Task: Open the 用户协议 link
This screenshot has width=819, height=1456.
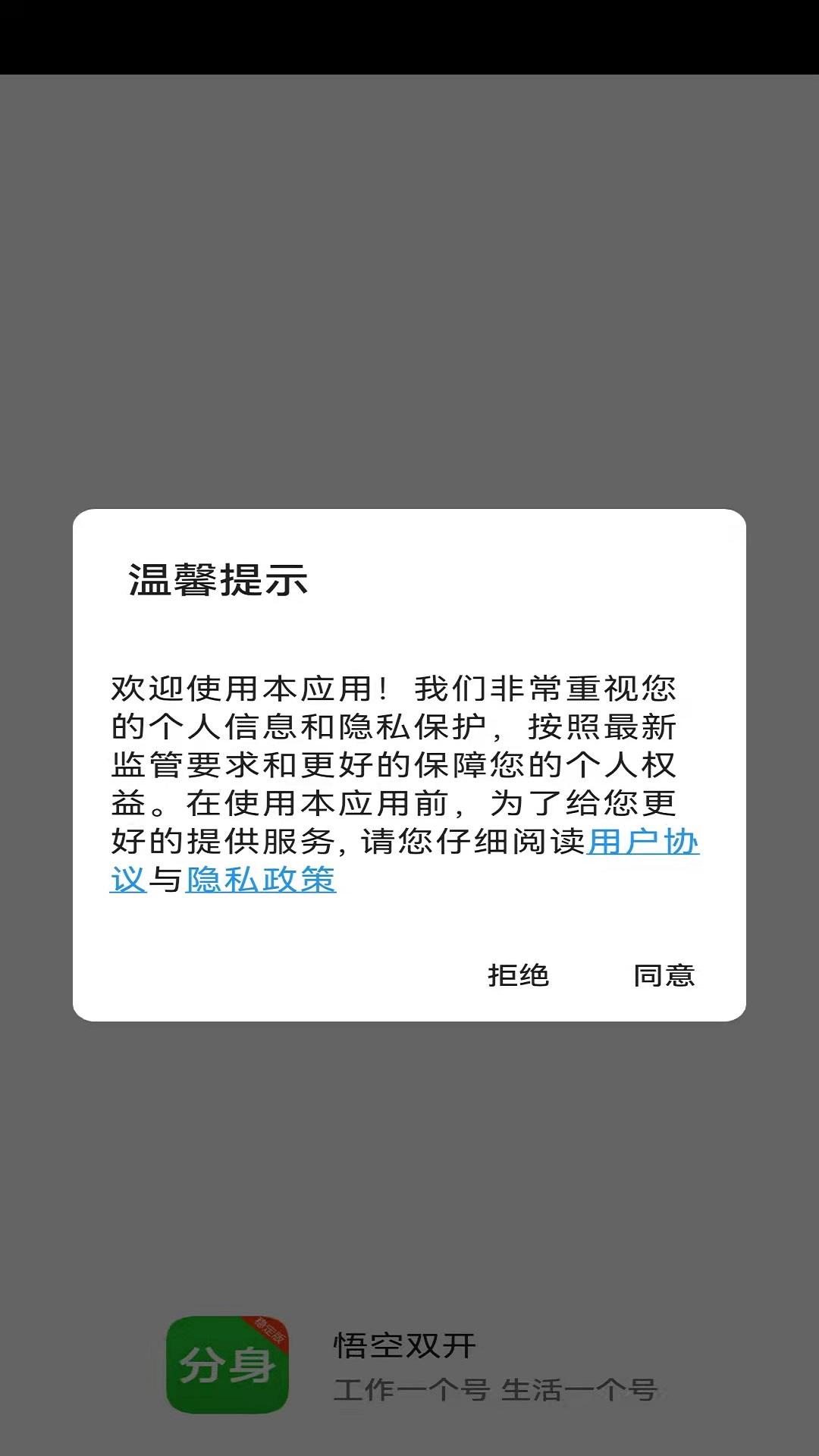Action: (643, 842)
